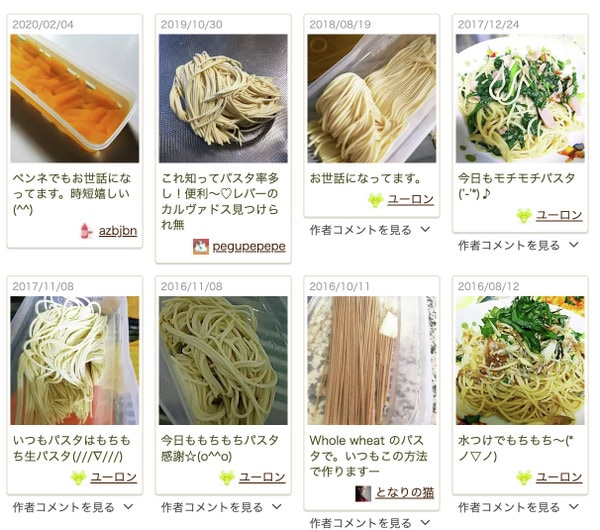Screen dimensions: 600x530
Task: Visit user pegupepepe's profile
Action: pyautogui.click(x=248, y=246)
